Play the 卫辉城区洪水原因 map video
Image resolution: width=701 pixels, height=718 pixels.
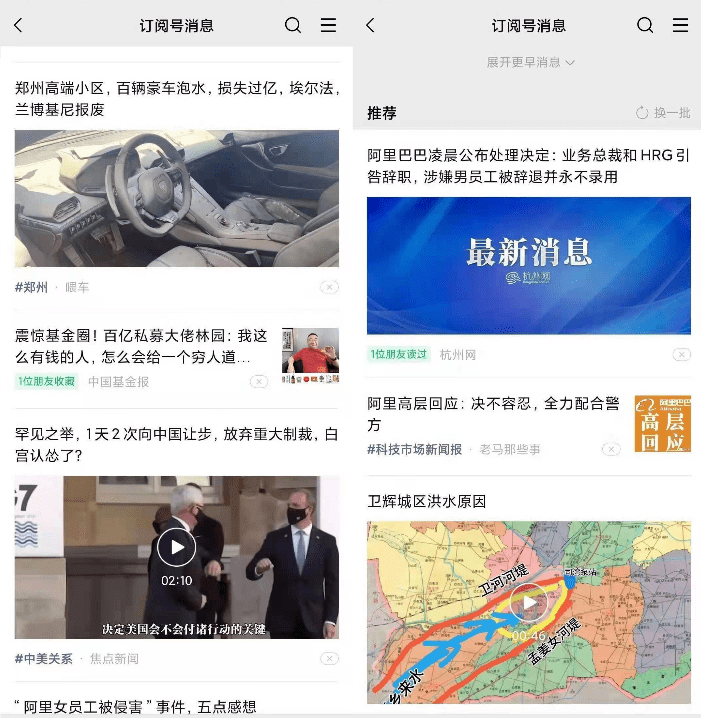(528, 603)
